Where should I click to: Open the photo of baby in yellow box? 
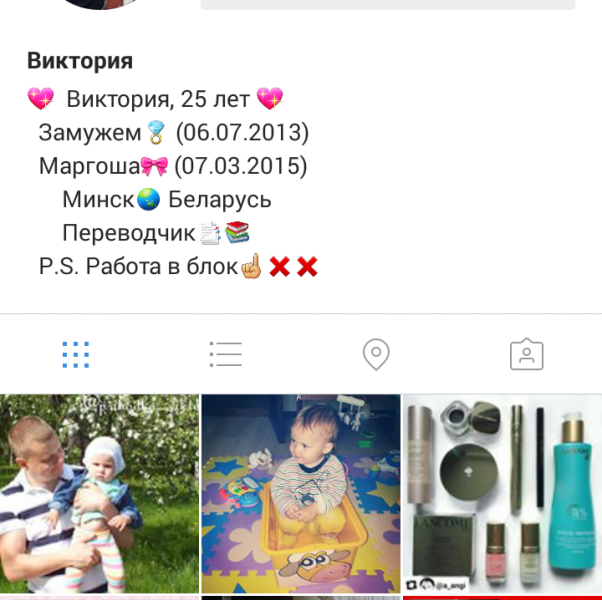tap(301, 494)
